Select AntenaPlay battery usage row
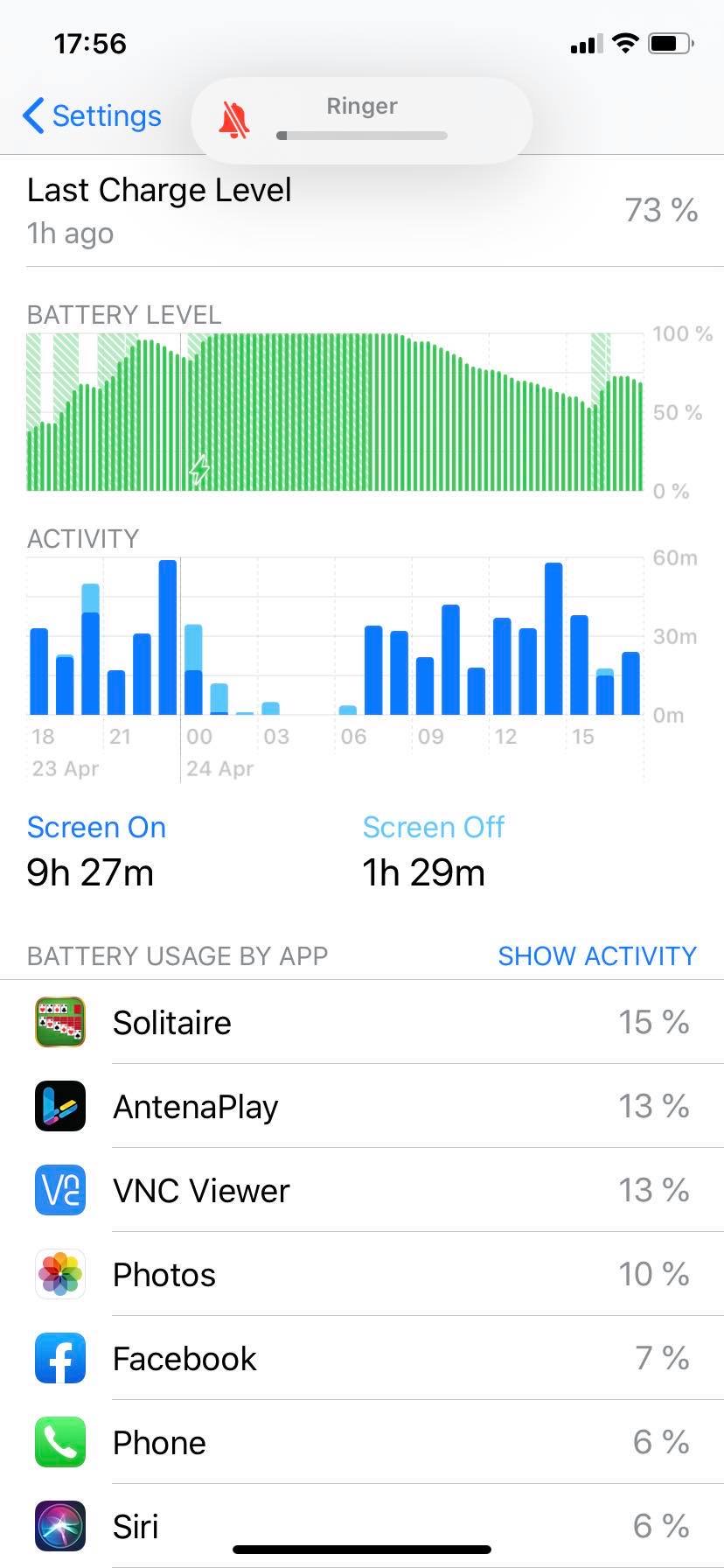The image size is (724, 1568). [362, 1106]
